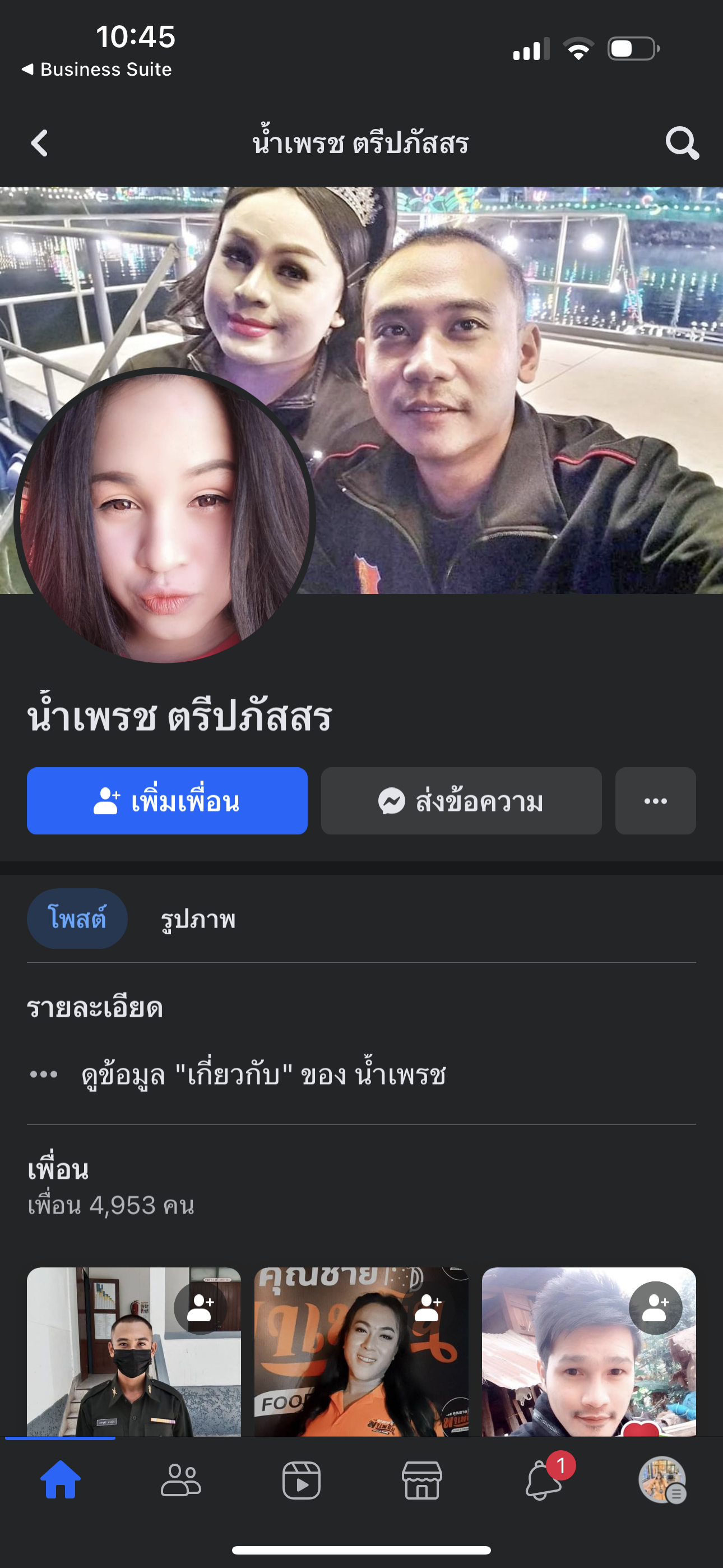This screenshot has height=1568, width=723.
Task: Return to Business Suite app
Action: click(98, 70)
